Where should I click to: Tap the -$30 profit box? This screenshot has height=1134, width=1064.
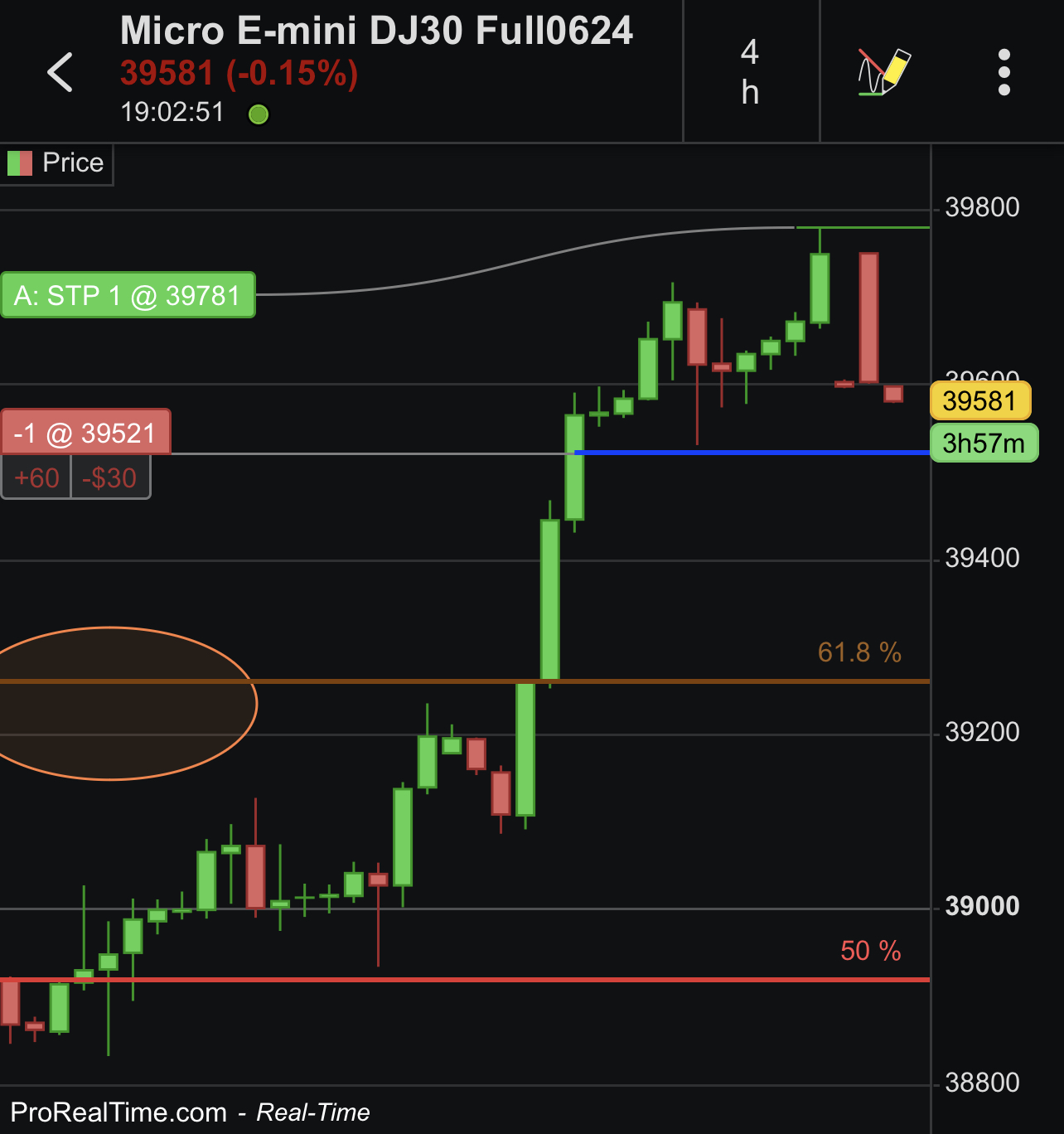[109, 478]
